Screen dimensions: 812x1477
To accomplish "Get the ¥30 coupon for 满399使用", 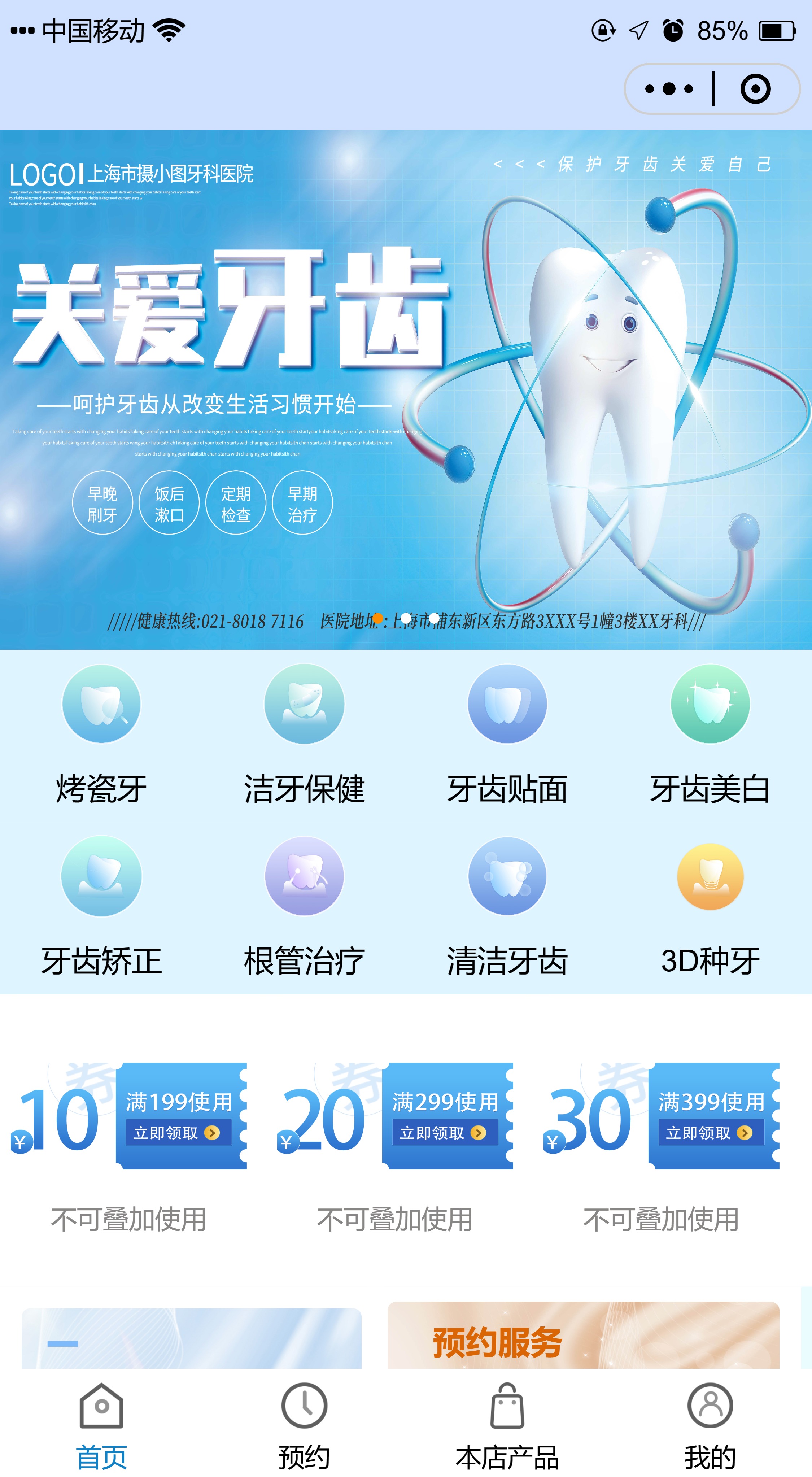I will (x=711, y=1132).
